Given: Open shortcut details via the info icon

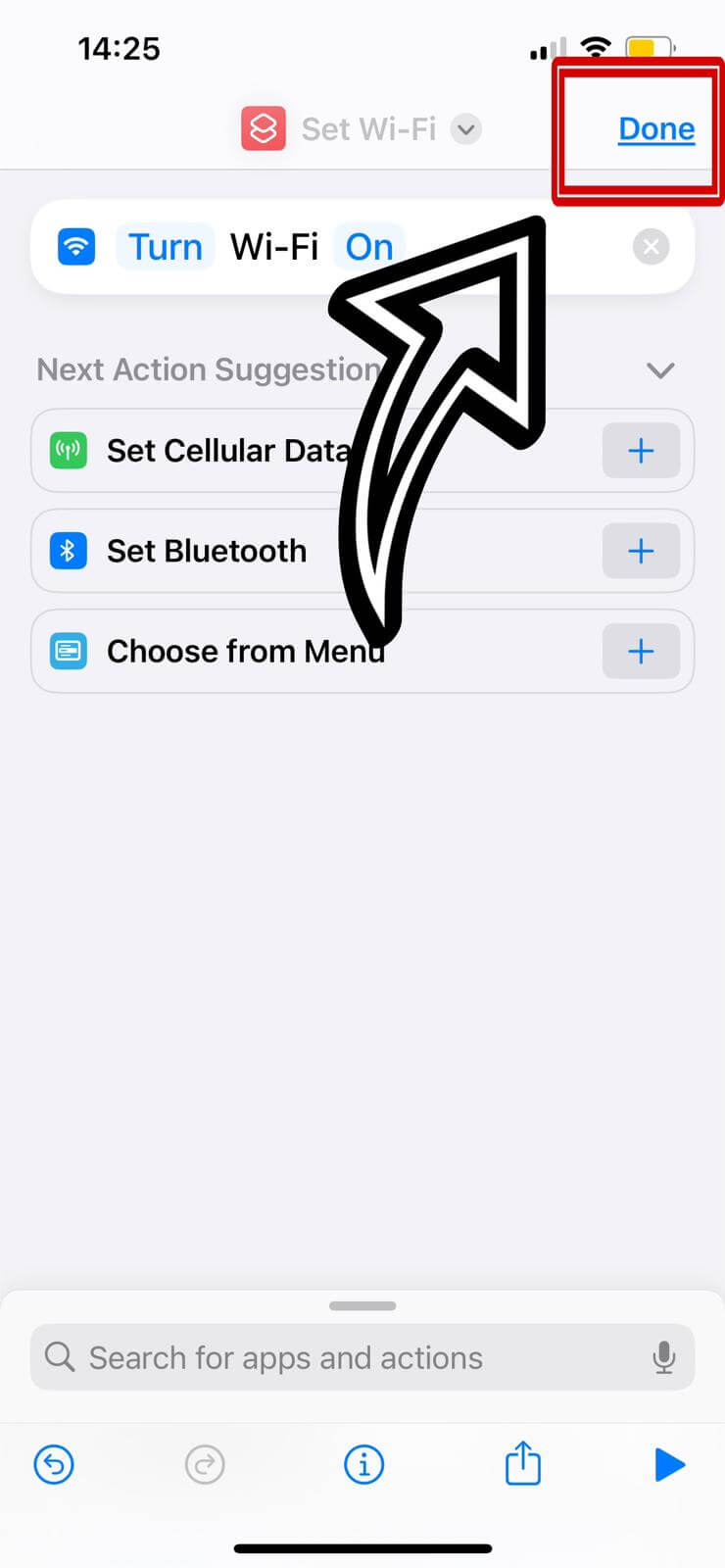Looking at the screenshot, I should [363, 1464].
